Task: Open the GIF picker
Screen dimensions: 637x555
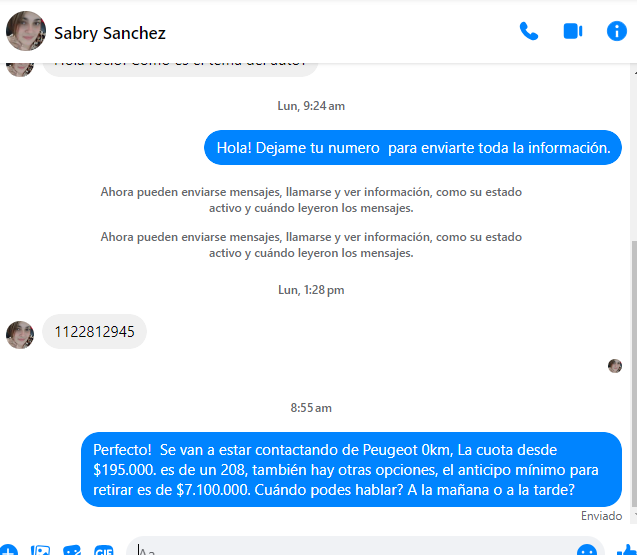Action: pyautogui.click(x=103, y=550)
